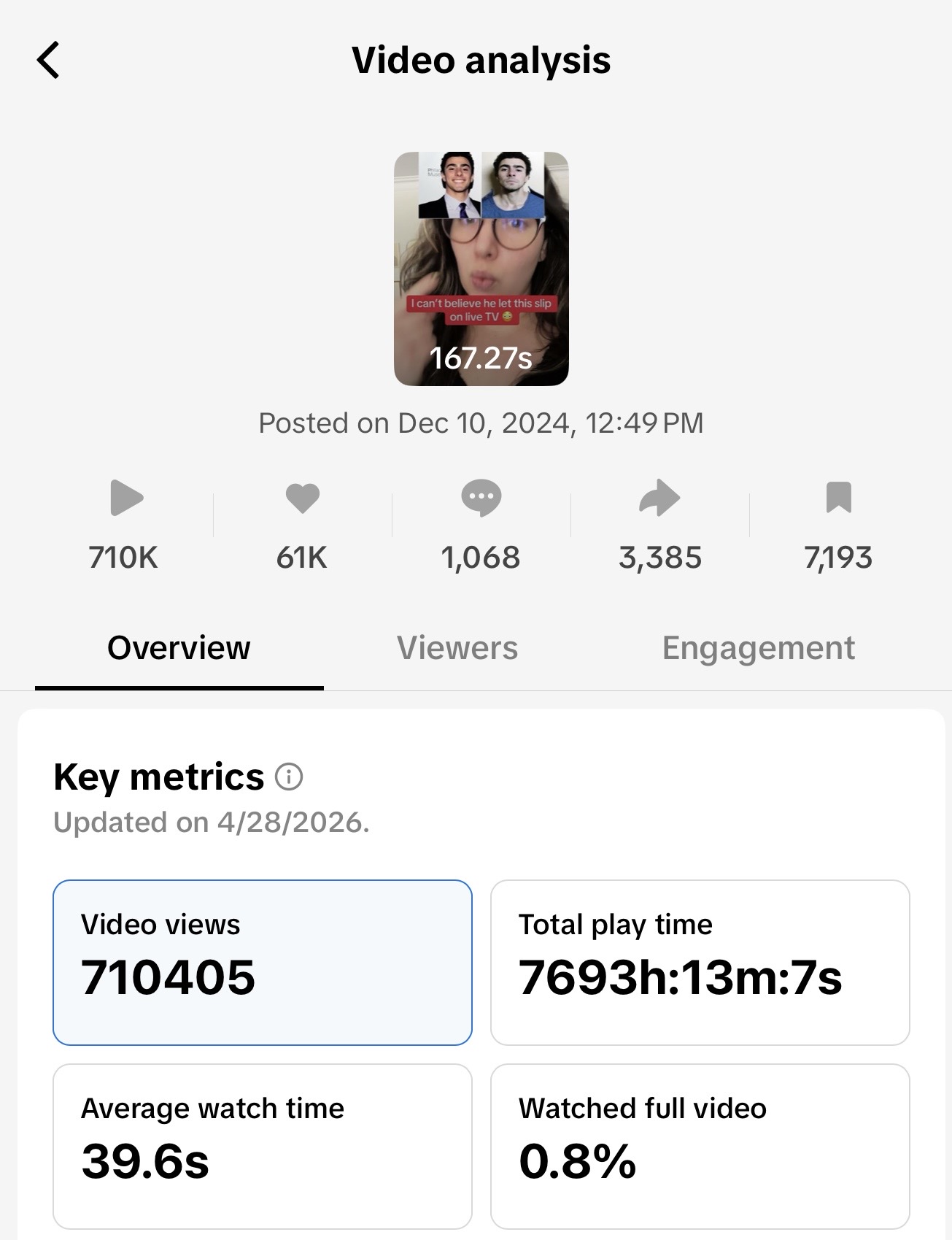Viewport: 952px width, 1240px height.
Task: Select the Average watch time card
Action: (x=263, y=1147)
